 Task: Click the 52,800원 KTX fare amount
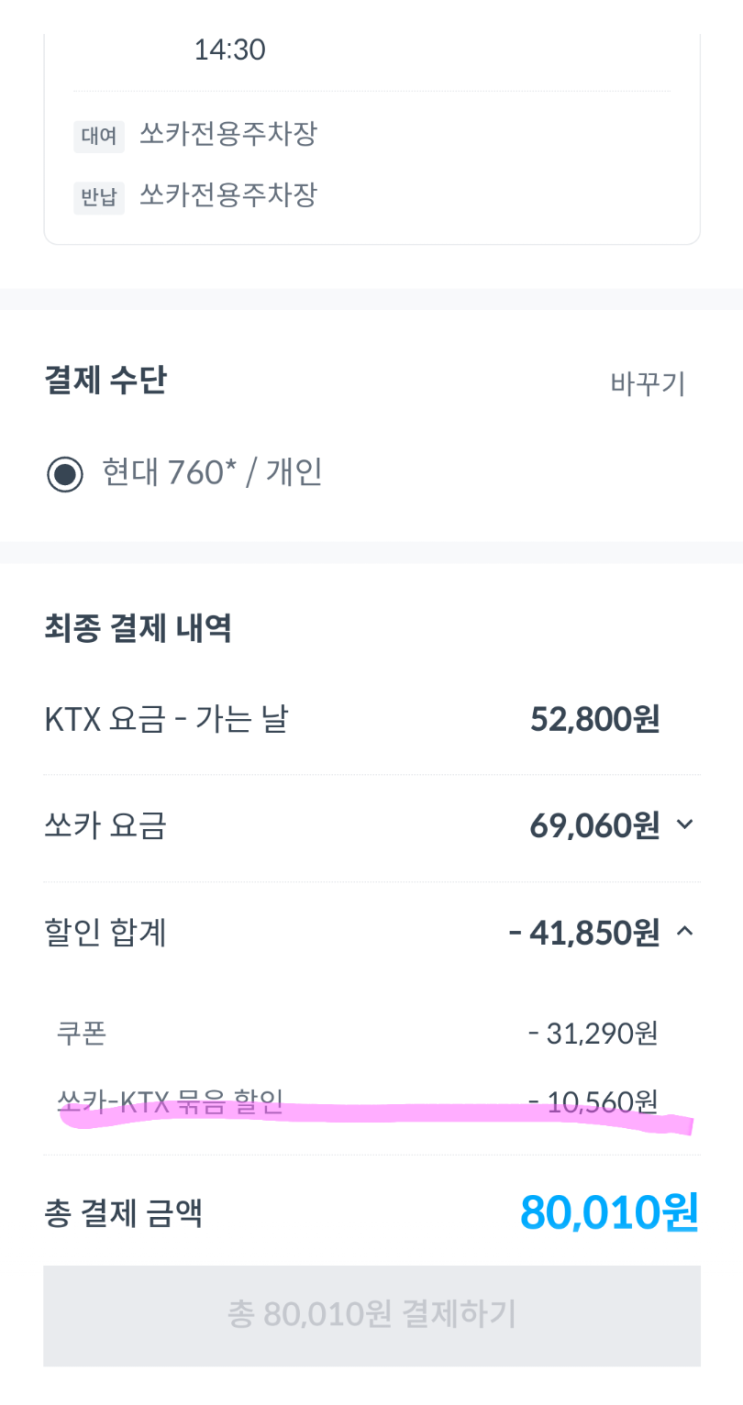click(x=596, y=719)
